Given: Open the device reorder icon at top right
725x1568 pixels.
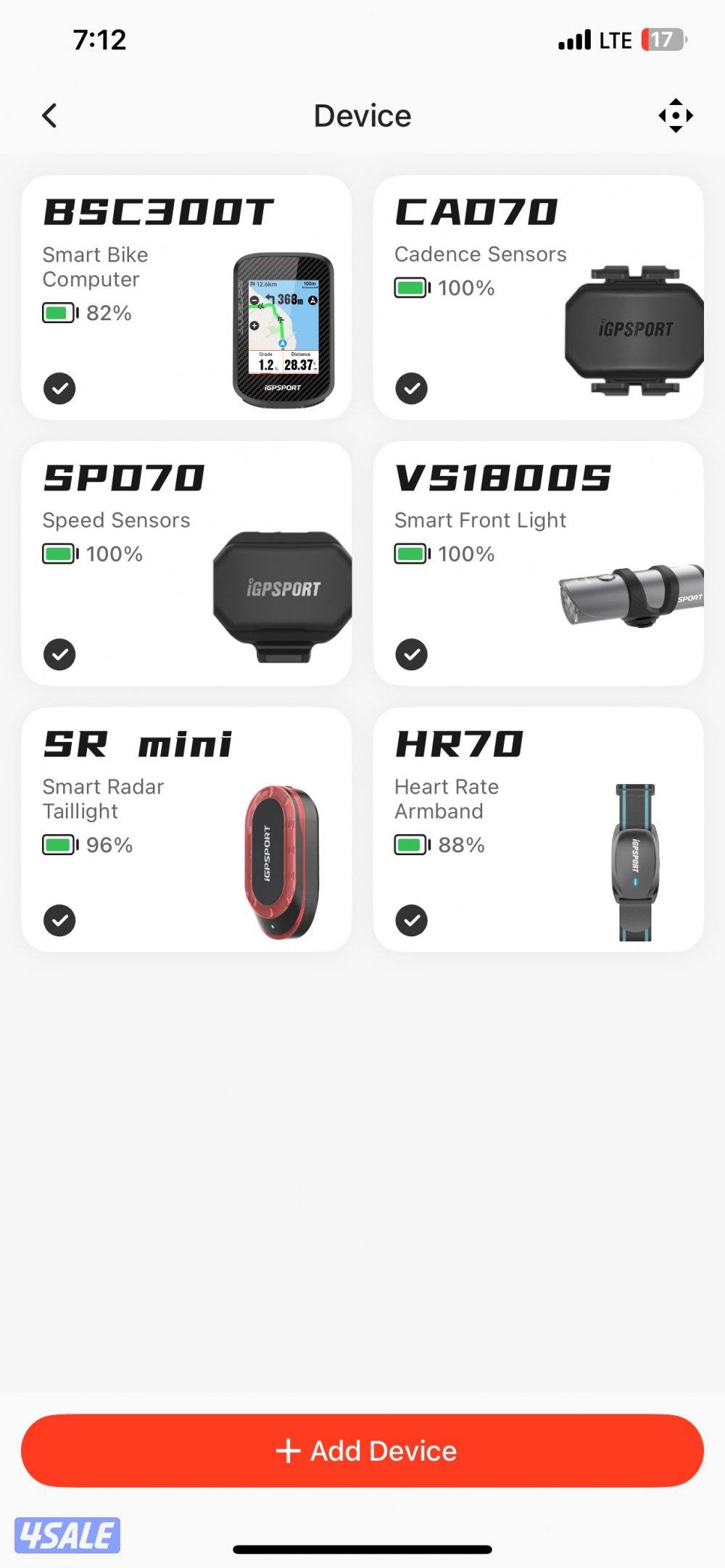Looking at the screenshot, I should coord(676,114).
